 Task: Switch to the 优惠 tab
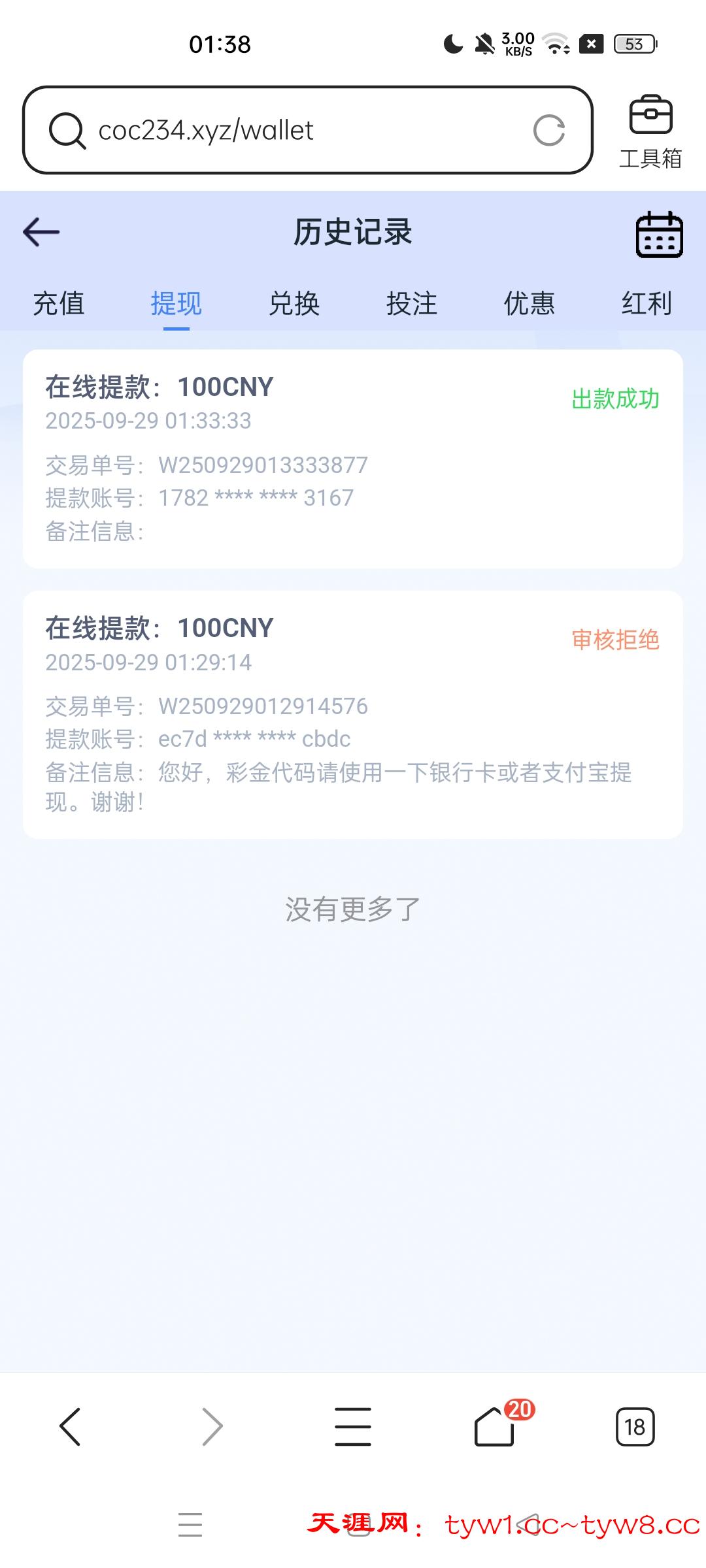tap(529, 304)
